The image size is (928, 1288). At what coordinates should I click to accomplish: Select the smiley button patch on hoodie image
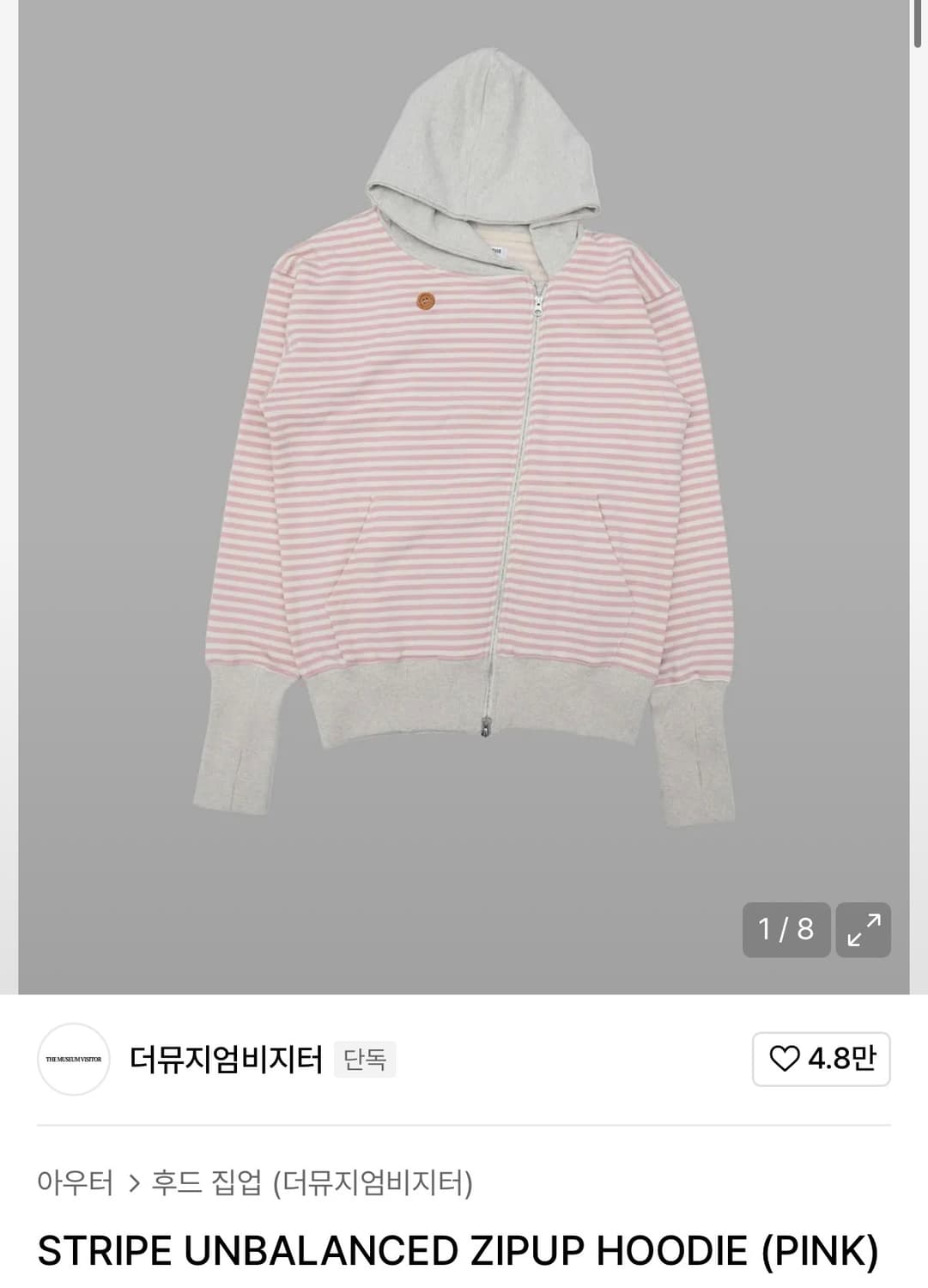click(425, 302)
